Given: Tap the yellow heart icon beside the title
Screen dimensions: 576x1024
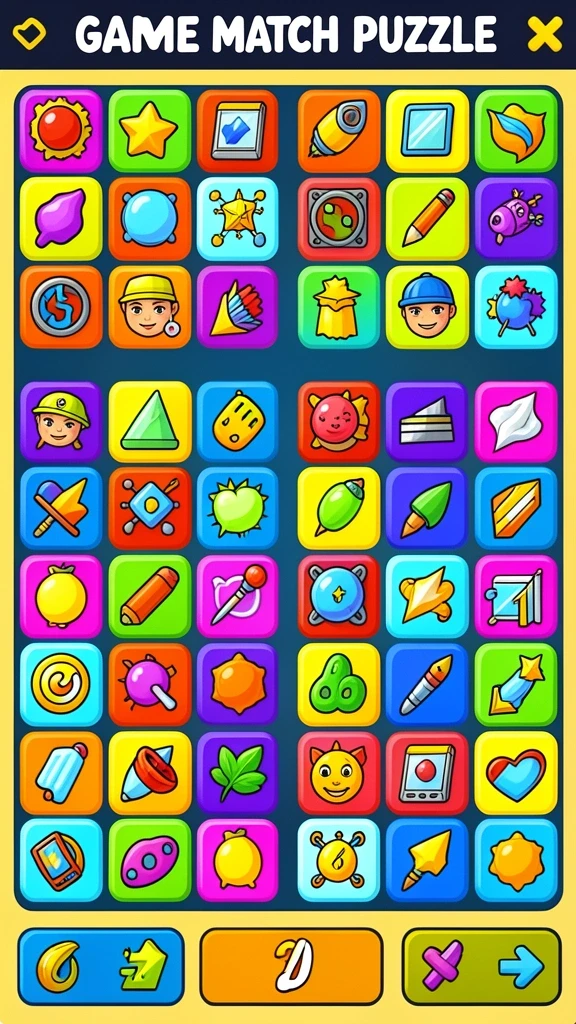Looking at the screenshot, I should click(x=29, y=33).
